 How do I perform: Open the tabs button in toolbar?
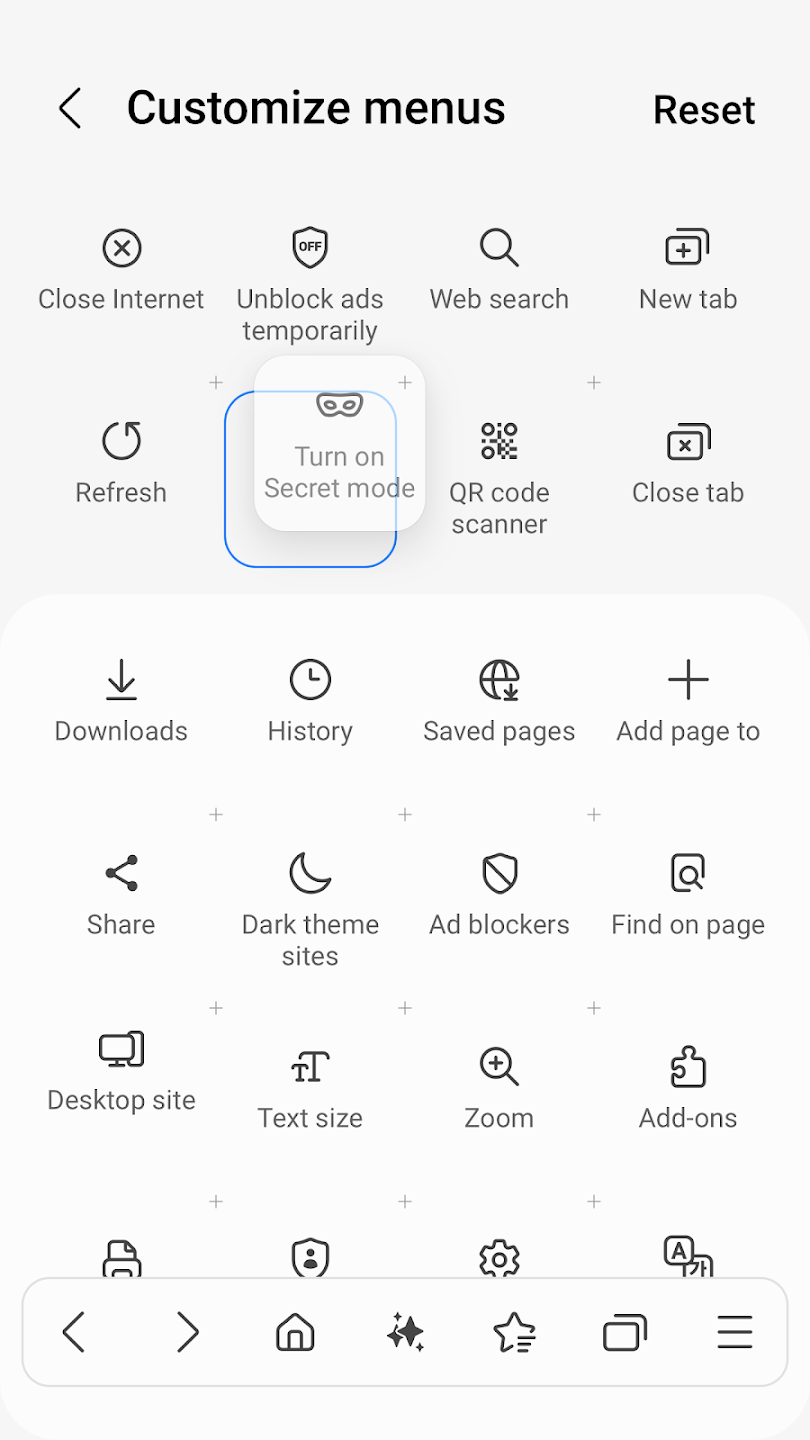coord(625,1333)
